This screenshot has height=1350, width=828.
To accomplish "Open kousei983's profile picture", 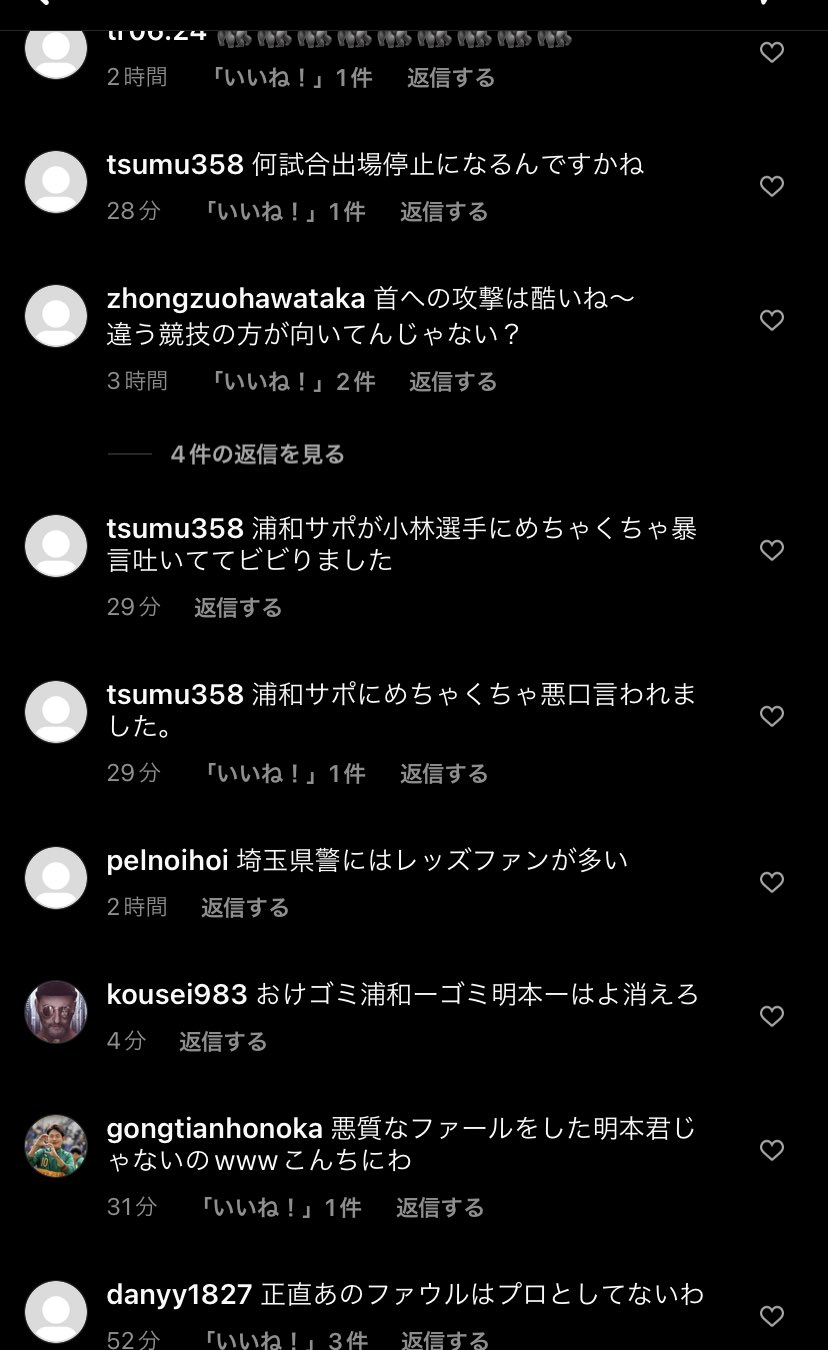I will click(x=56, y=1012).
